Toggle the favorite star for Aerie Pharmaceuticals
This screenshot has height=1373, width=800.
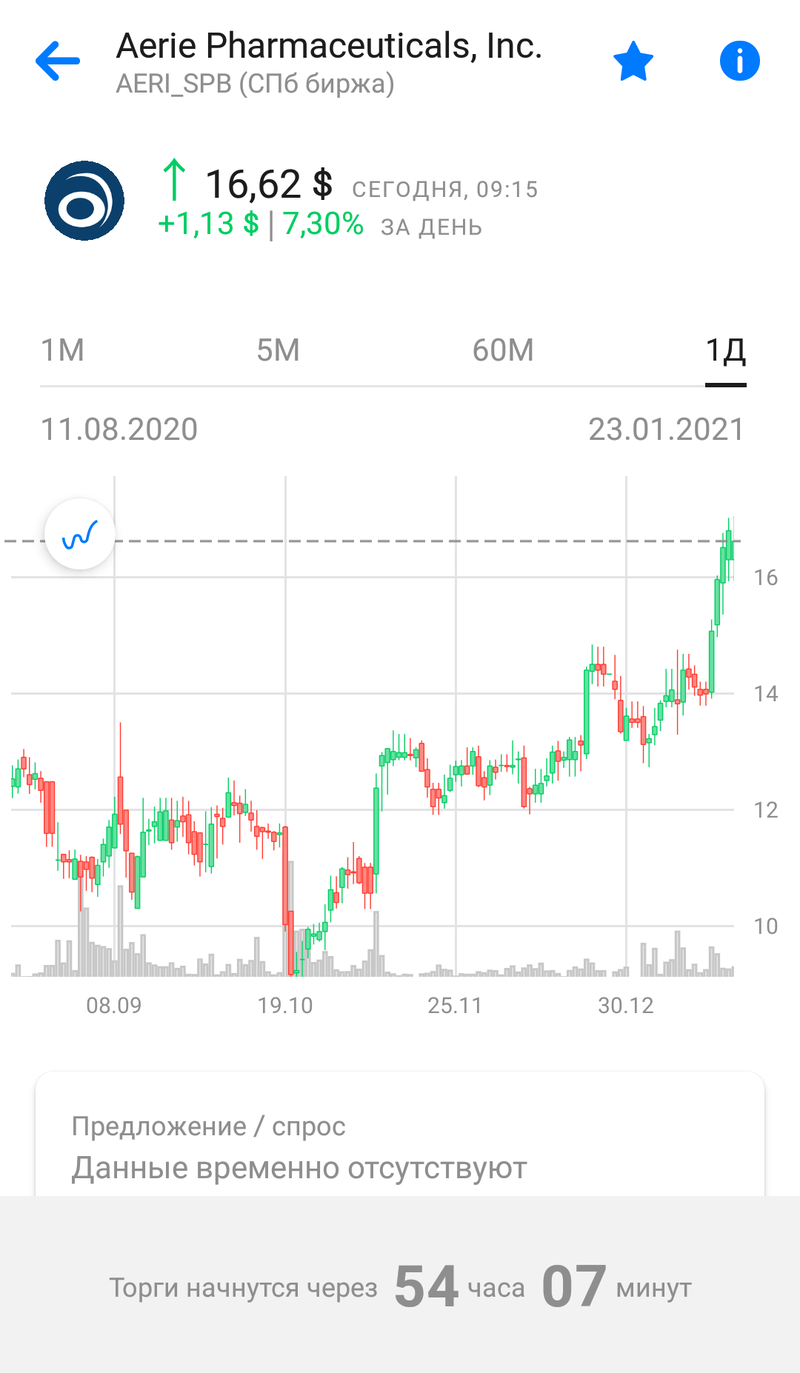[633, 62]
